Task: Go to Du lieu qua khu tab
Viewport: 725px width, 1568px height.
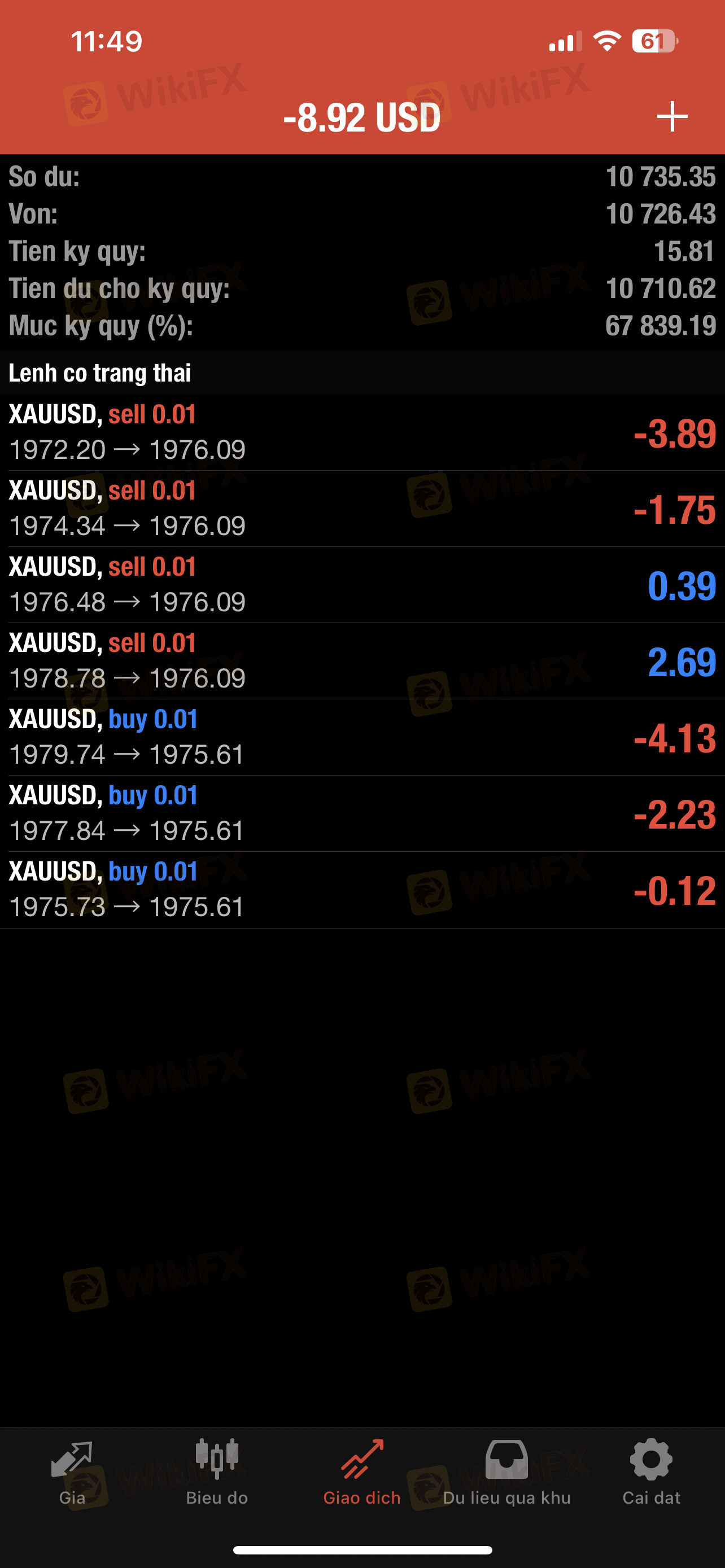Action: [506, 1473]
